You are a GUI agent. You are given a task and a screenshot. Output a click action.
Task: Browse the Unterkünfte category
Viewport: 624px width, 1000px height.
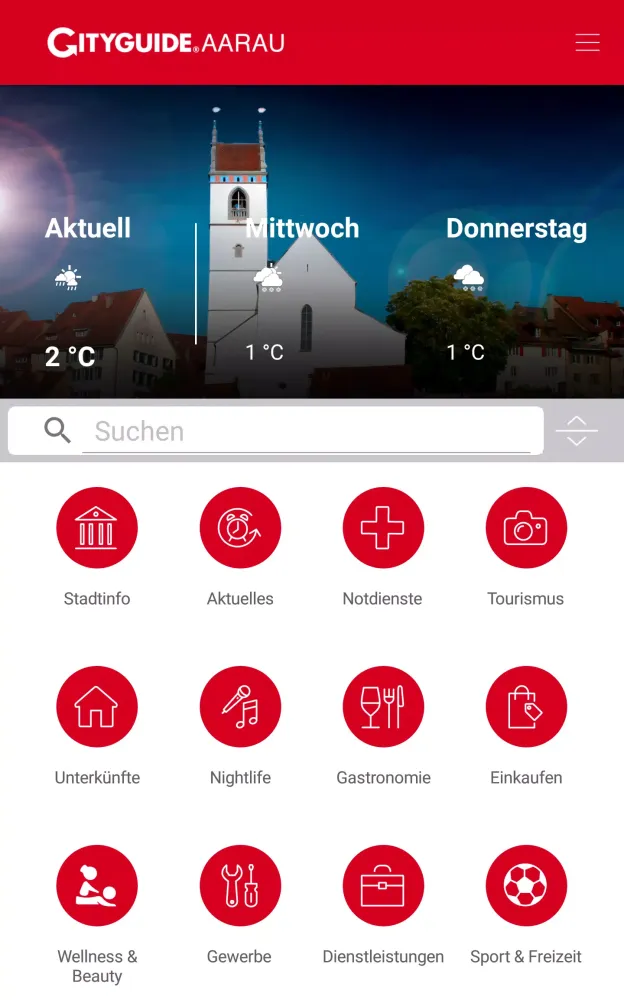tap(97, 707)
